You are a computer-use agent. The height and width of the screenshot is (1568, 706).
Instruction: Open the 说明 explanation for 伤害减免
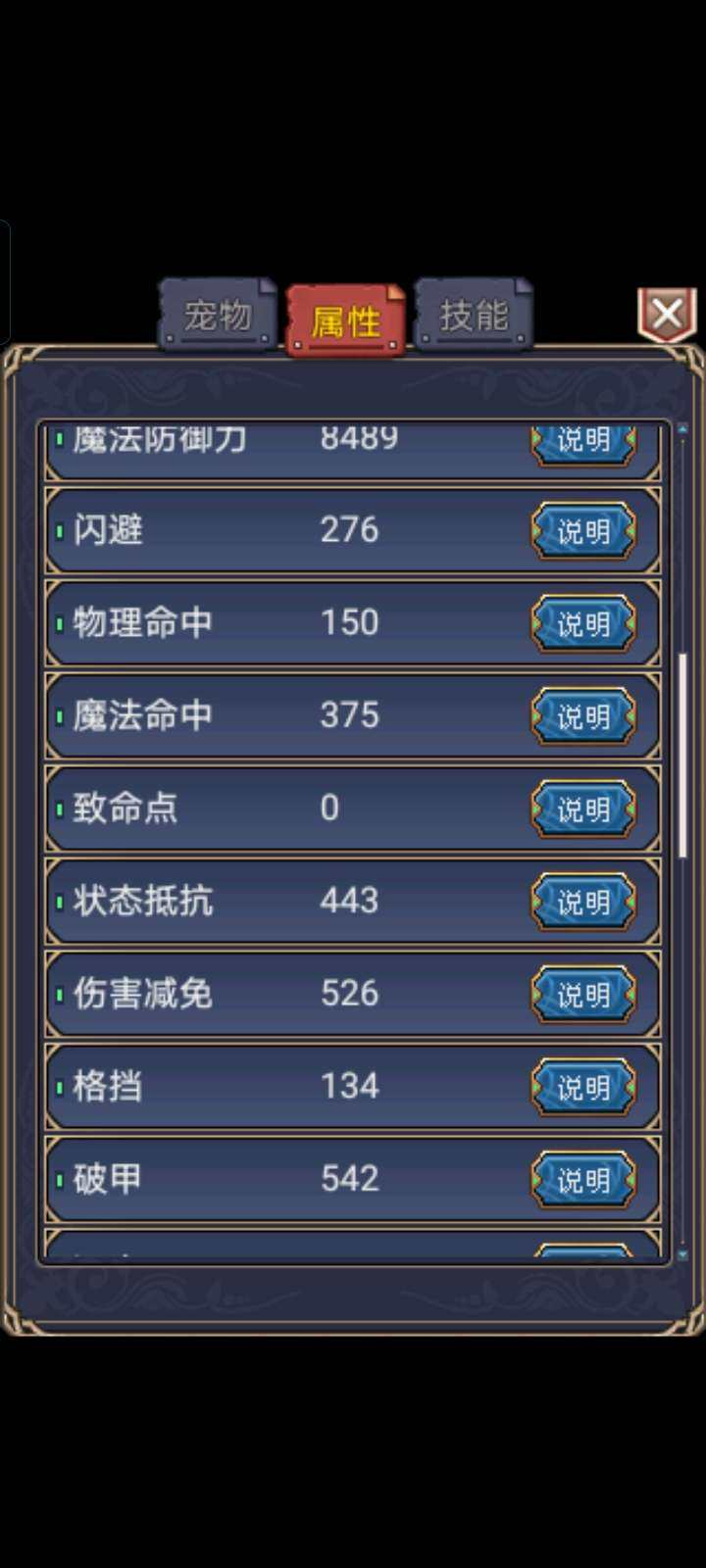(x=585, y=994)
